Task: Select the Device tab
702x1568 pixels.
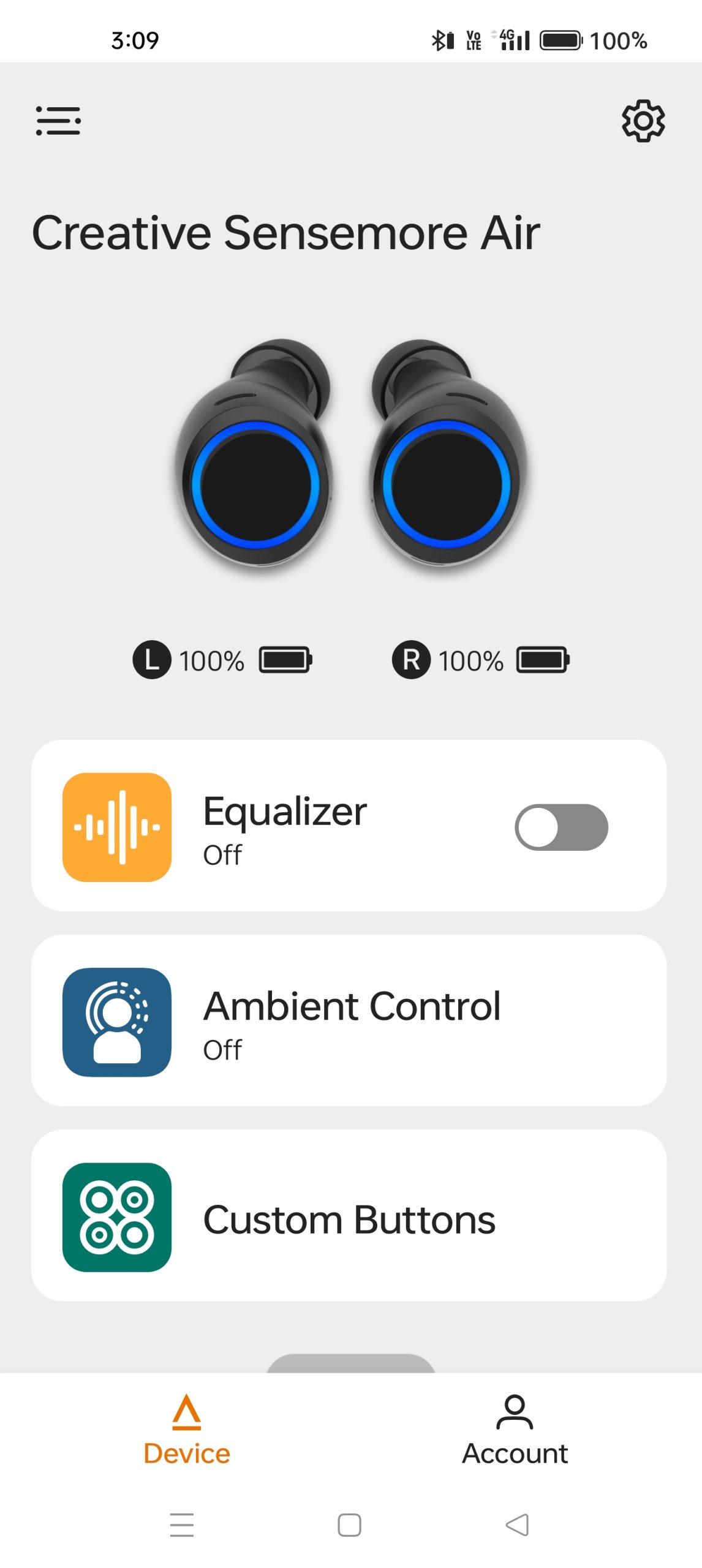Action: tap(187, 1431)
